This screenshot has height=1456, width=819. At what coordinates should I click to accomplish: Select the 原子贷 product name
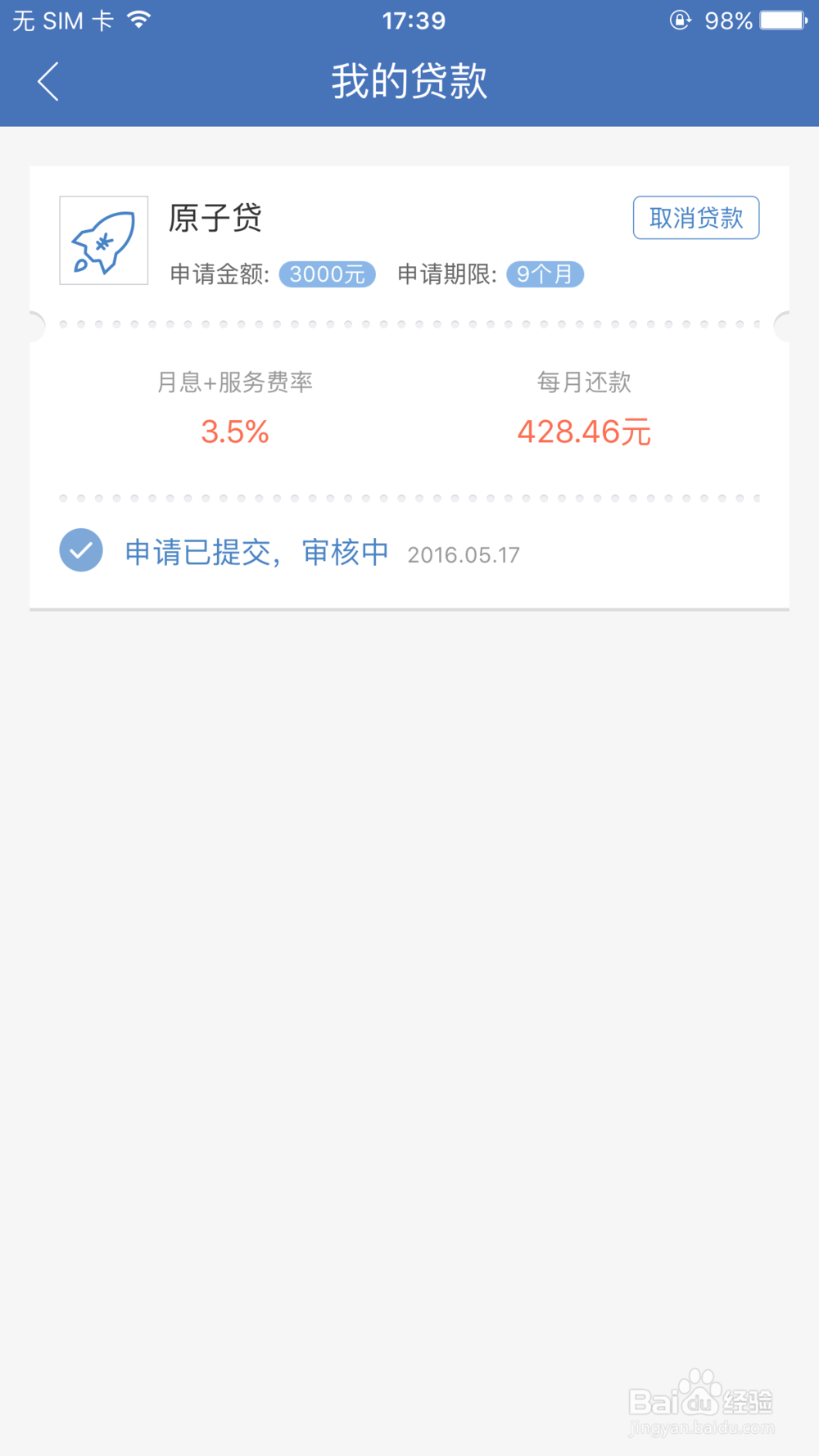point(215,219)
